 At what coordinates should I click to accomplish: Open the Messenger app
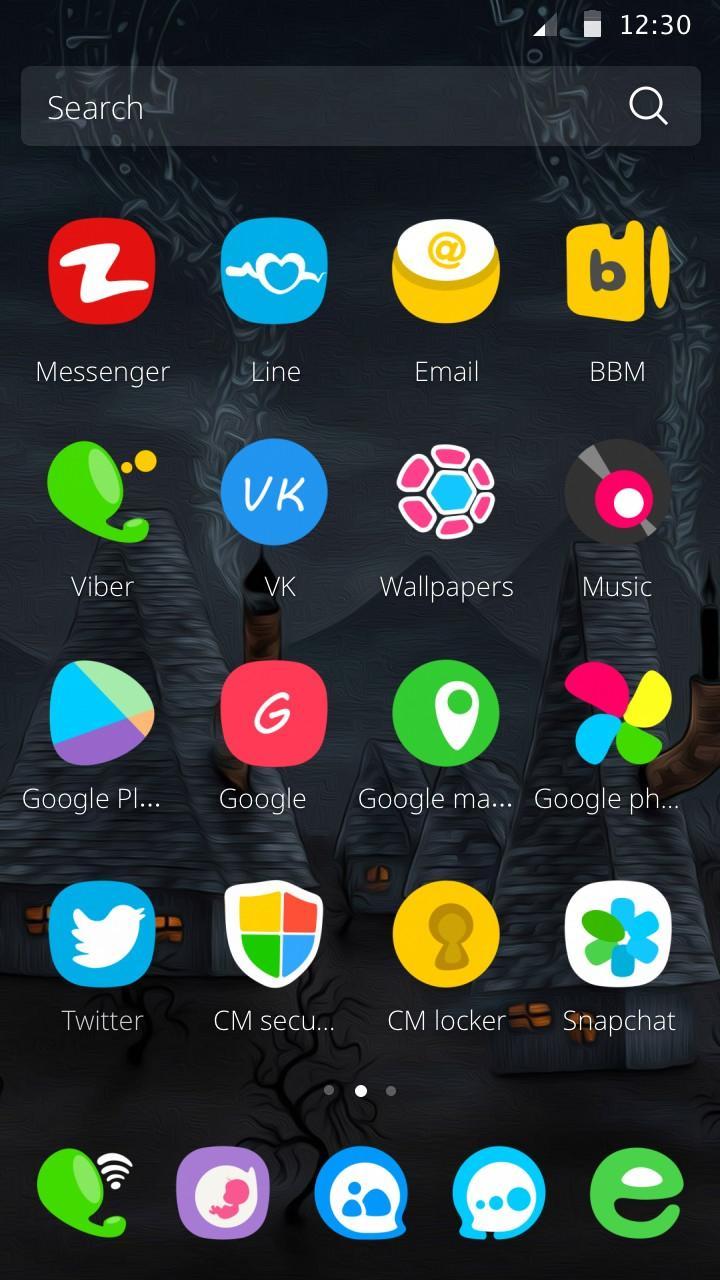pos(101,271)
